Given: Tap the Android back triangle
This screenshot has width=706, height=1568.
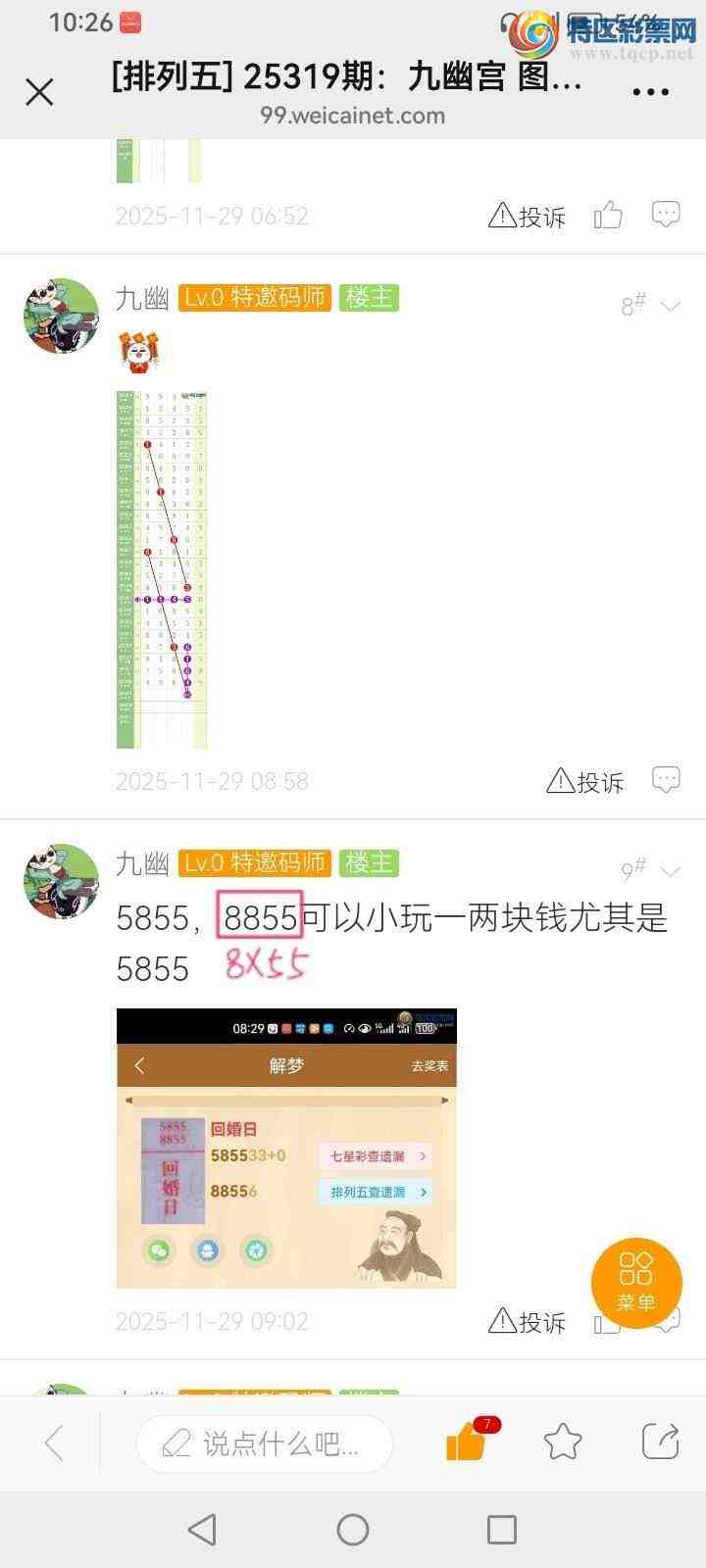Looking at the screenshot, I should (202, 1529).
